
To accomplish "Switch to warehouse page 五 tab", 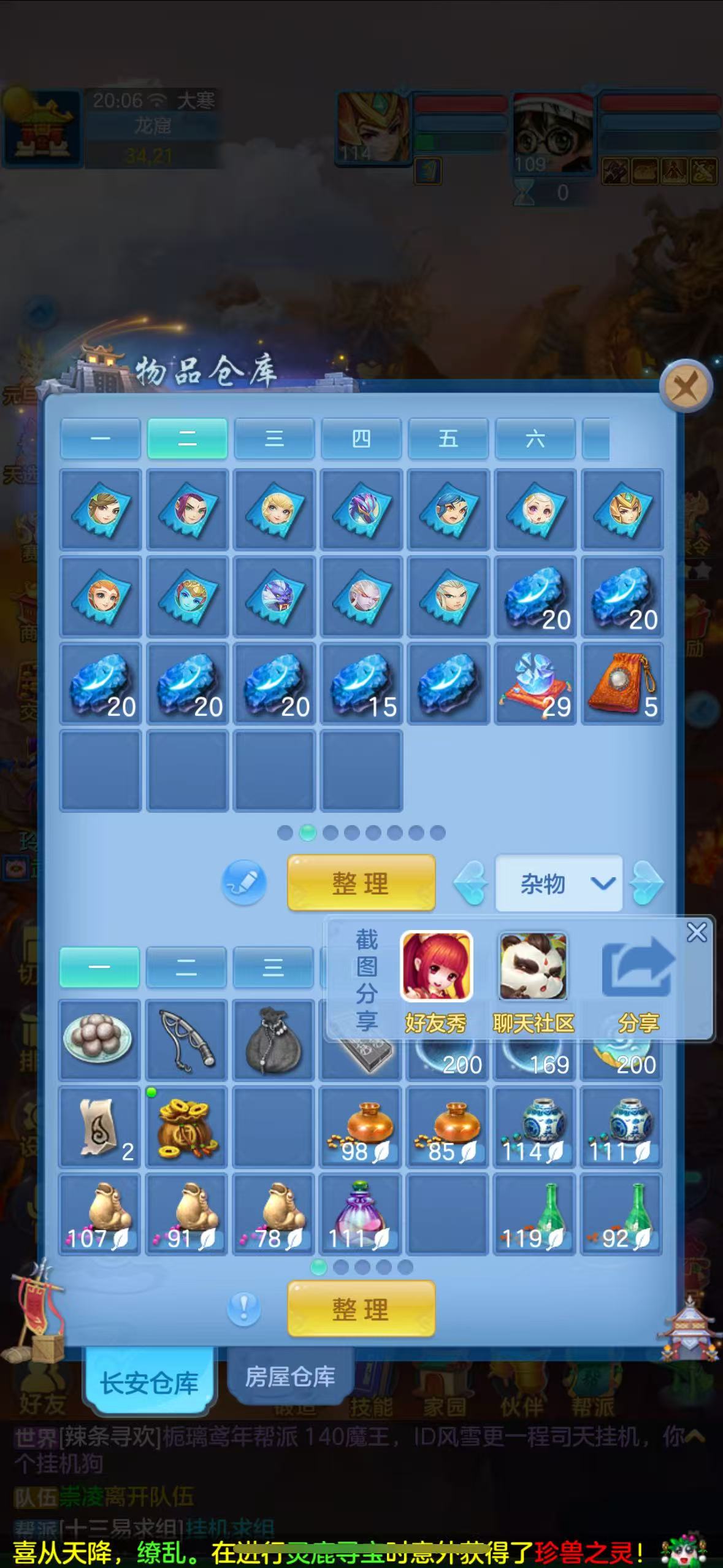I will coord(448,439).
